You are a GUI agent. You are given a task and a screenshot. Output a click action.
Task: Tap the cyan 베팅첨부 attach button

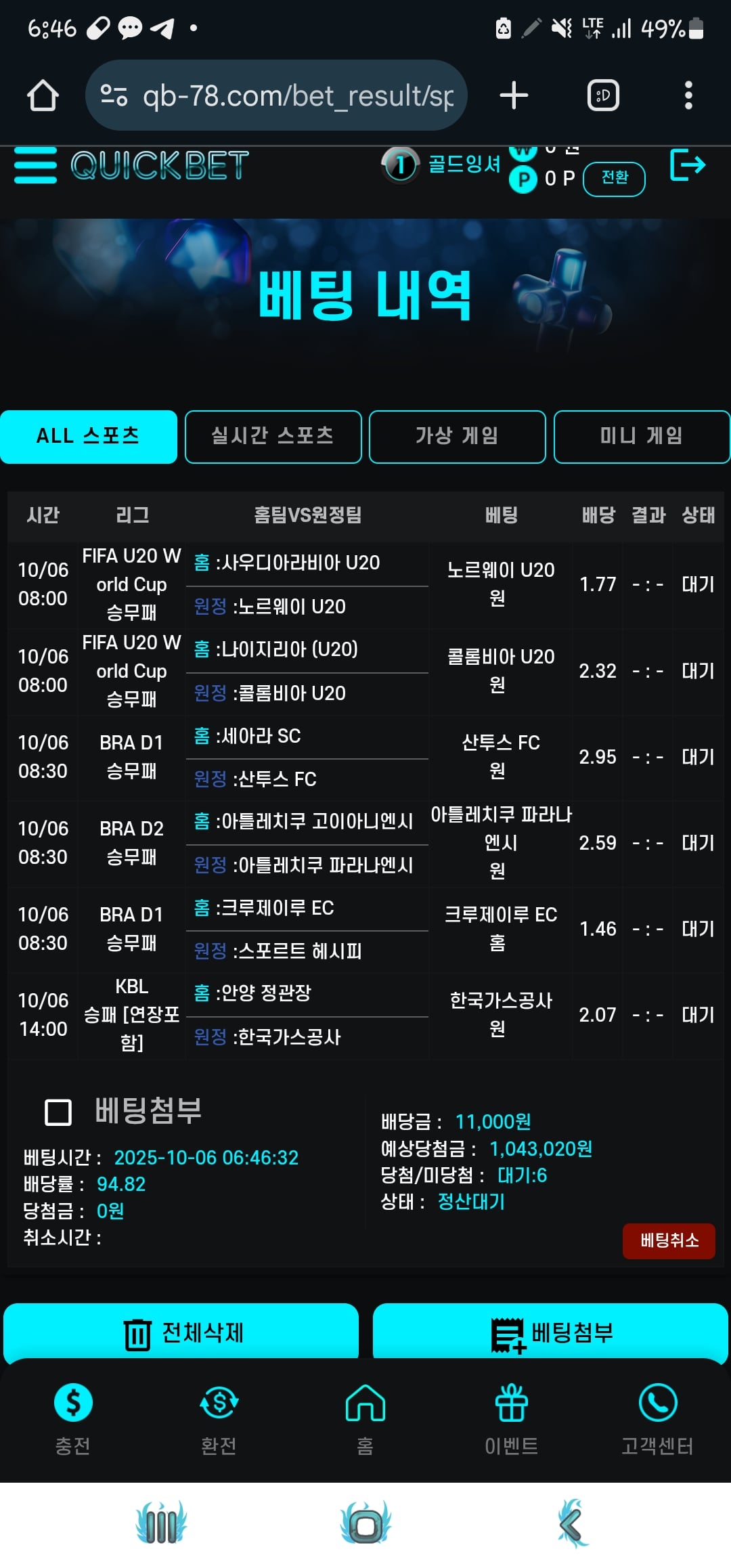click(x=550, y=1332)
